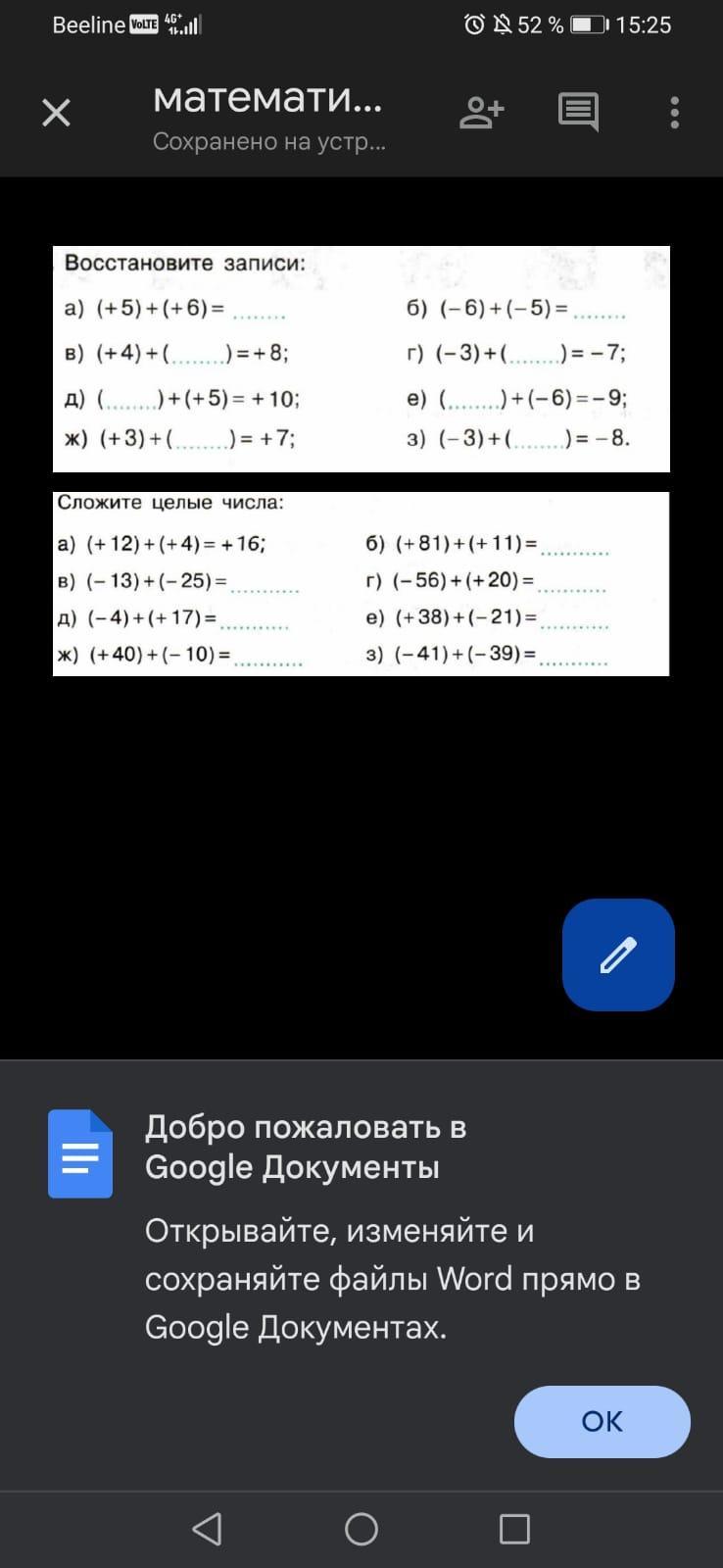This screenshot has width=723, height=1568.
Task: Tap the pencil edit floating button
Action: (618, 955)
